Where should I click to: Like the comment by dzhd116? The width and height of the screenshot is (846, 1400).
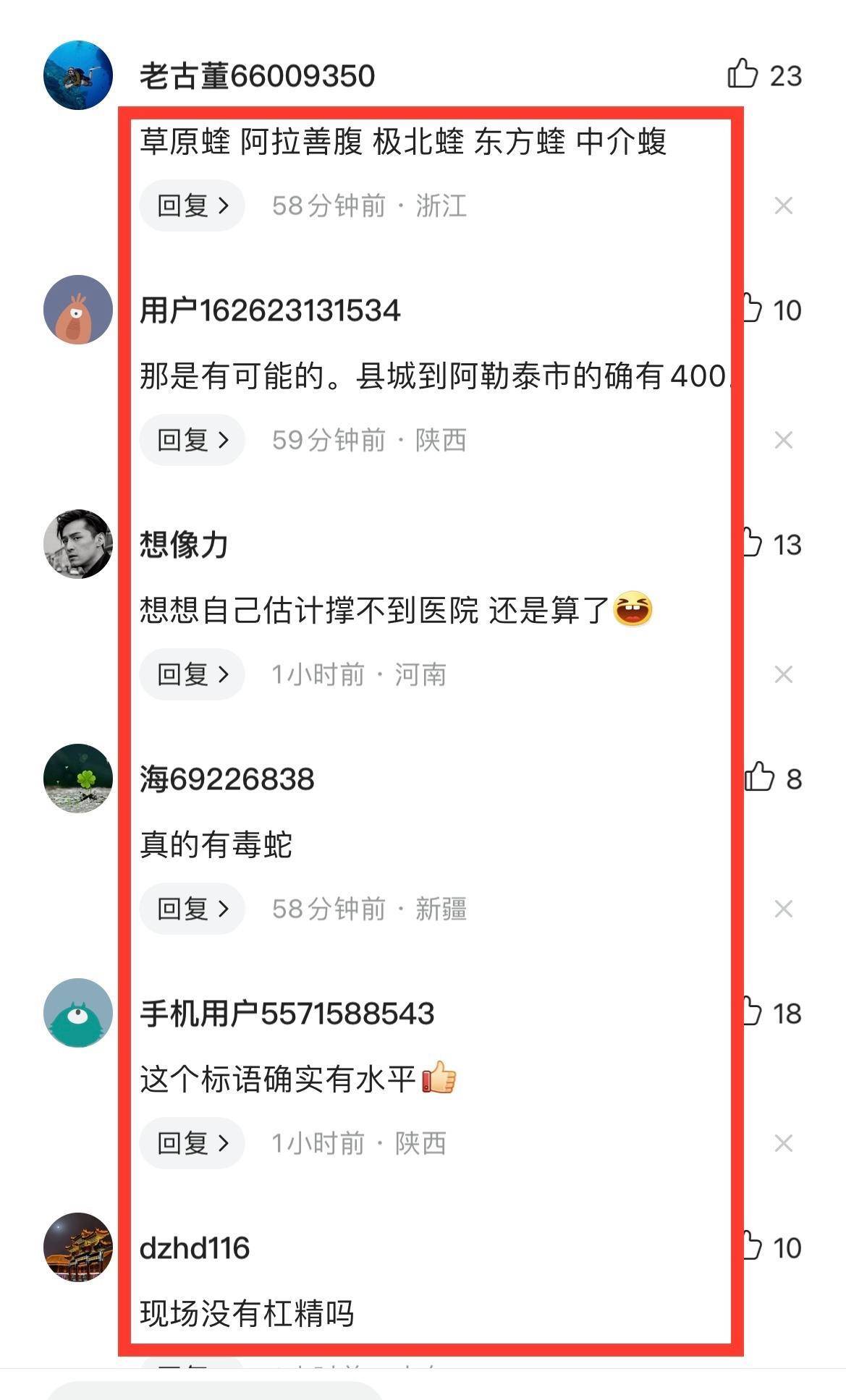point(753,1247)
